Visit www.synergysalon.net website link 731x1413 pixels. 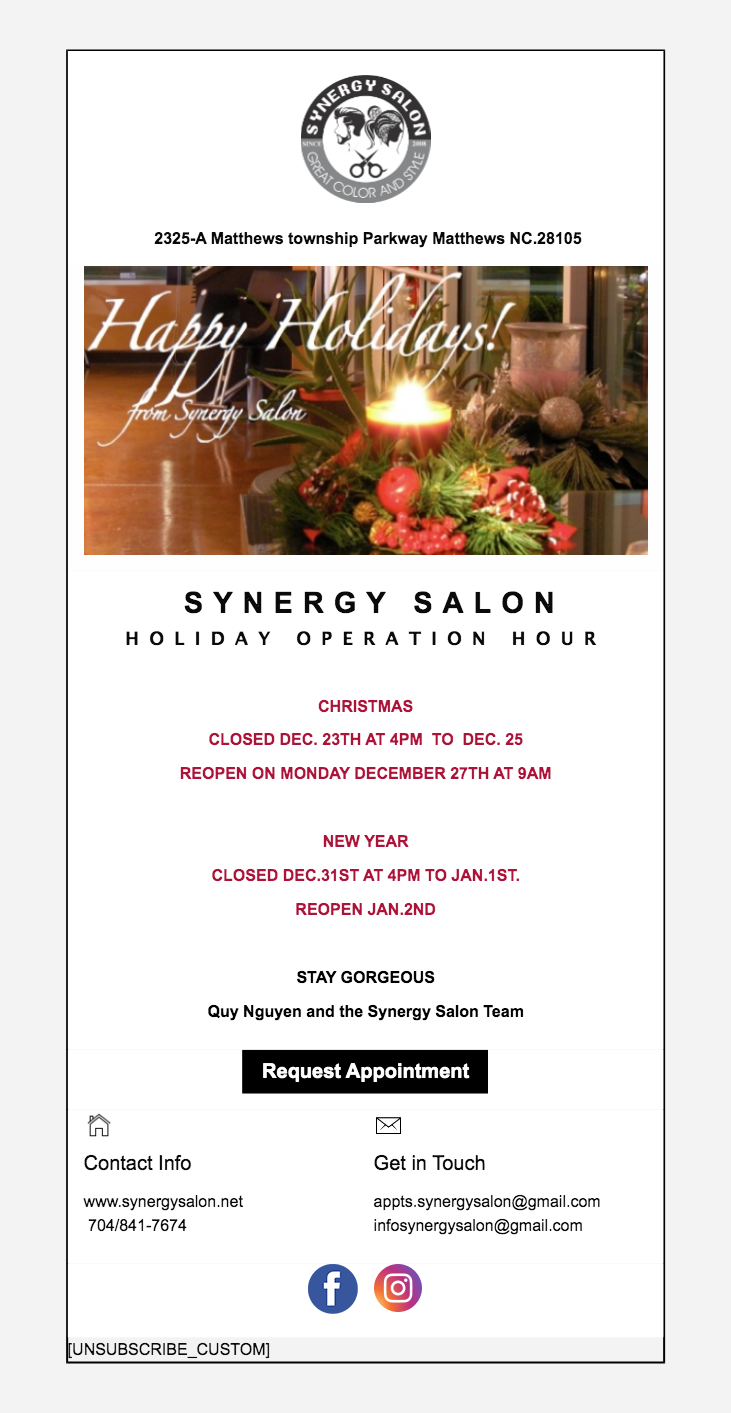click(163, 1201)
